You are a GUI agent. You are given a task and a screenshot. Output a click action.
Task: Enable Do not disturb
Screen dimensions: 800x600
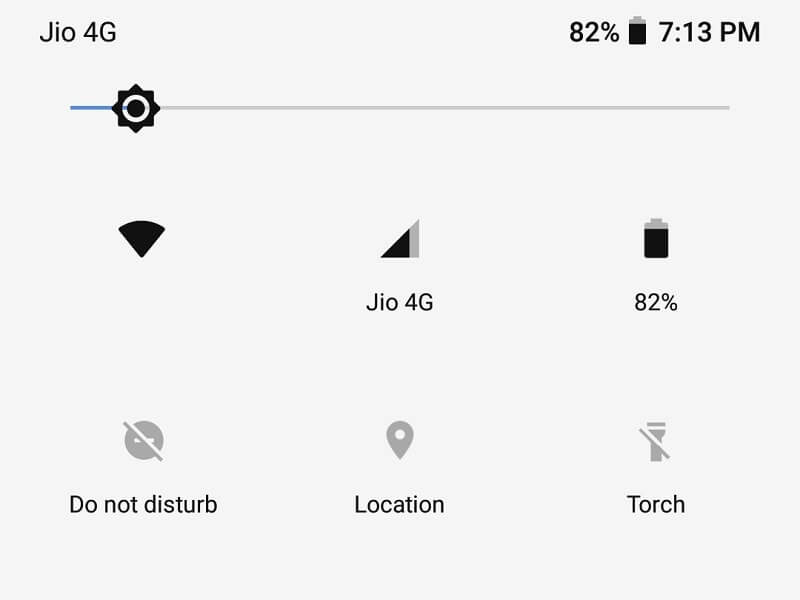click(x=143, y=441)
